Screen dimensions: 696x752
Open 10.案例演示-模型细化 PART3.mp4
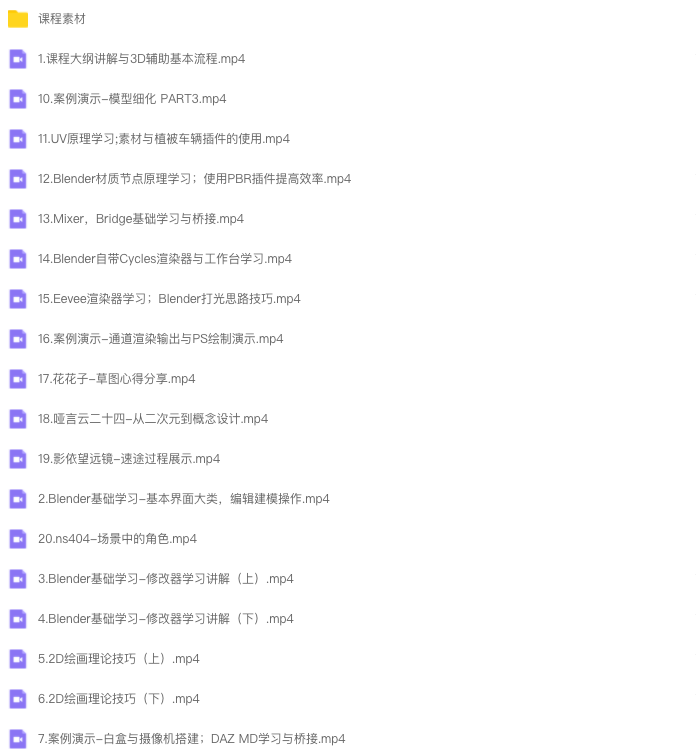pyautogui.click(x=132, y=99)
